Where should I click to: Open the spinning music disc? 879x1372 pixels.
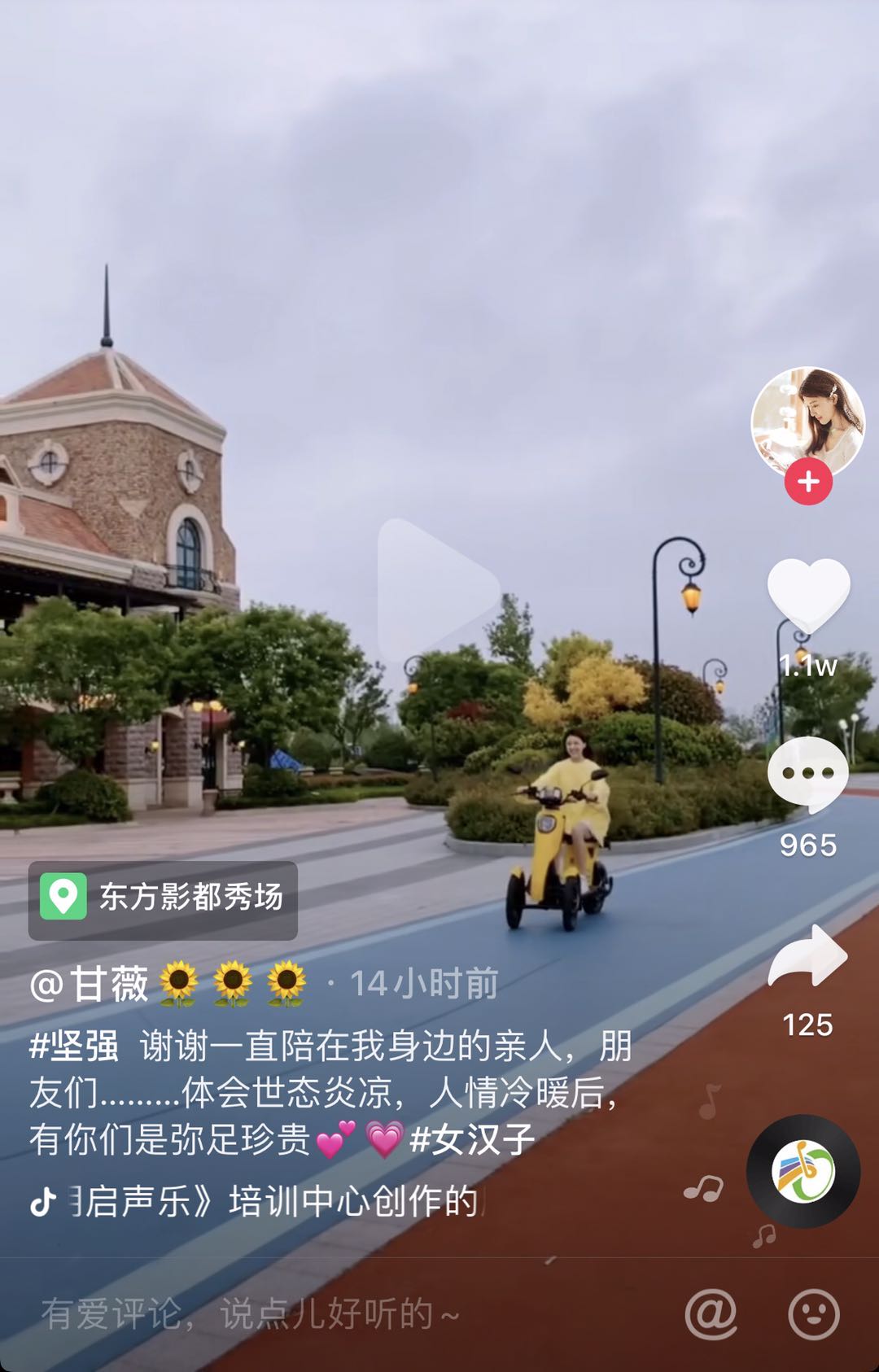(x=803, y=1171)
